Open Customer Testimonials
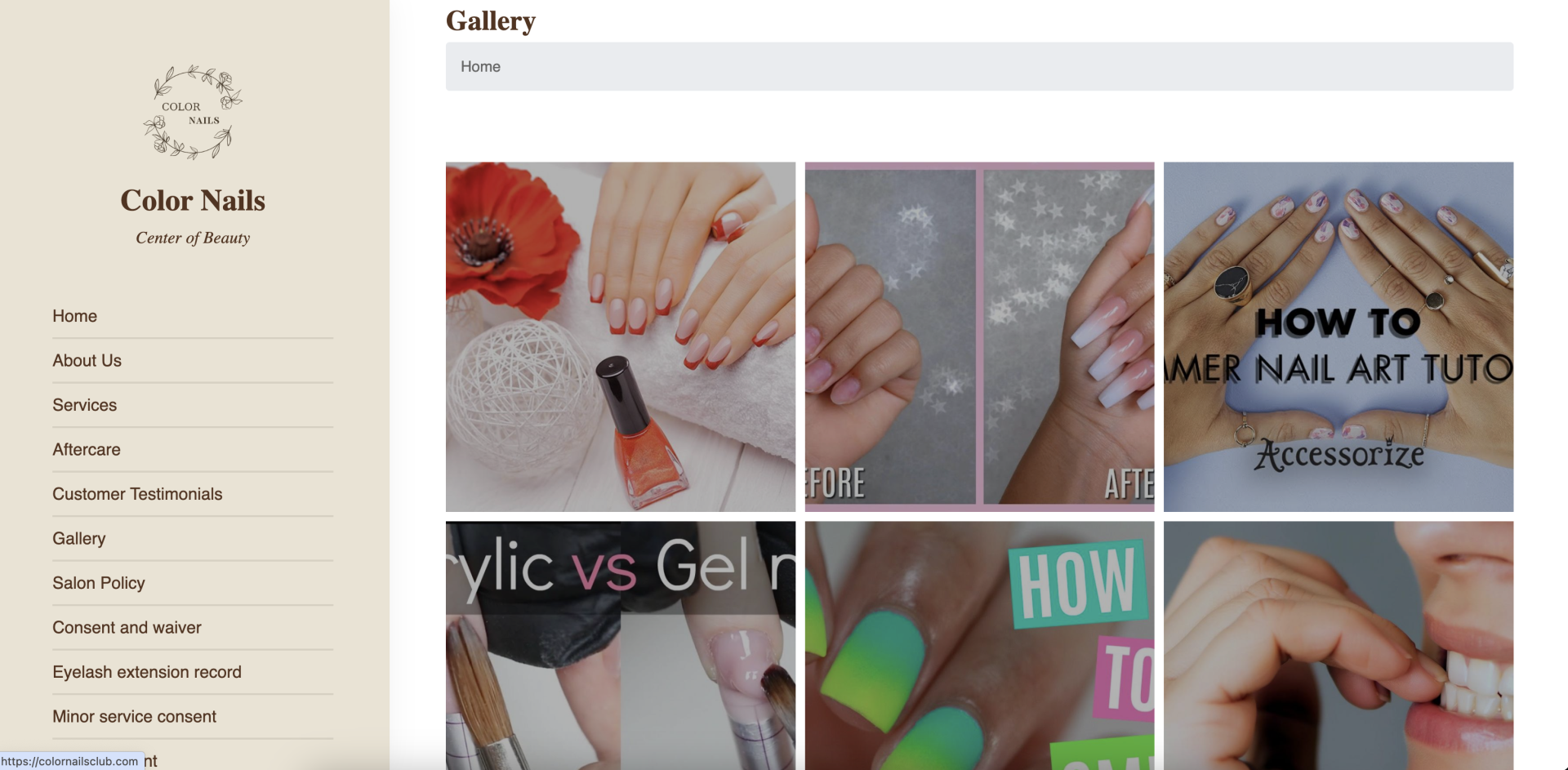Image resolution: width=1568 pixels, height=770 pixels. click(x=137, y=494)
